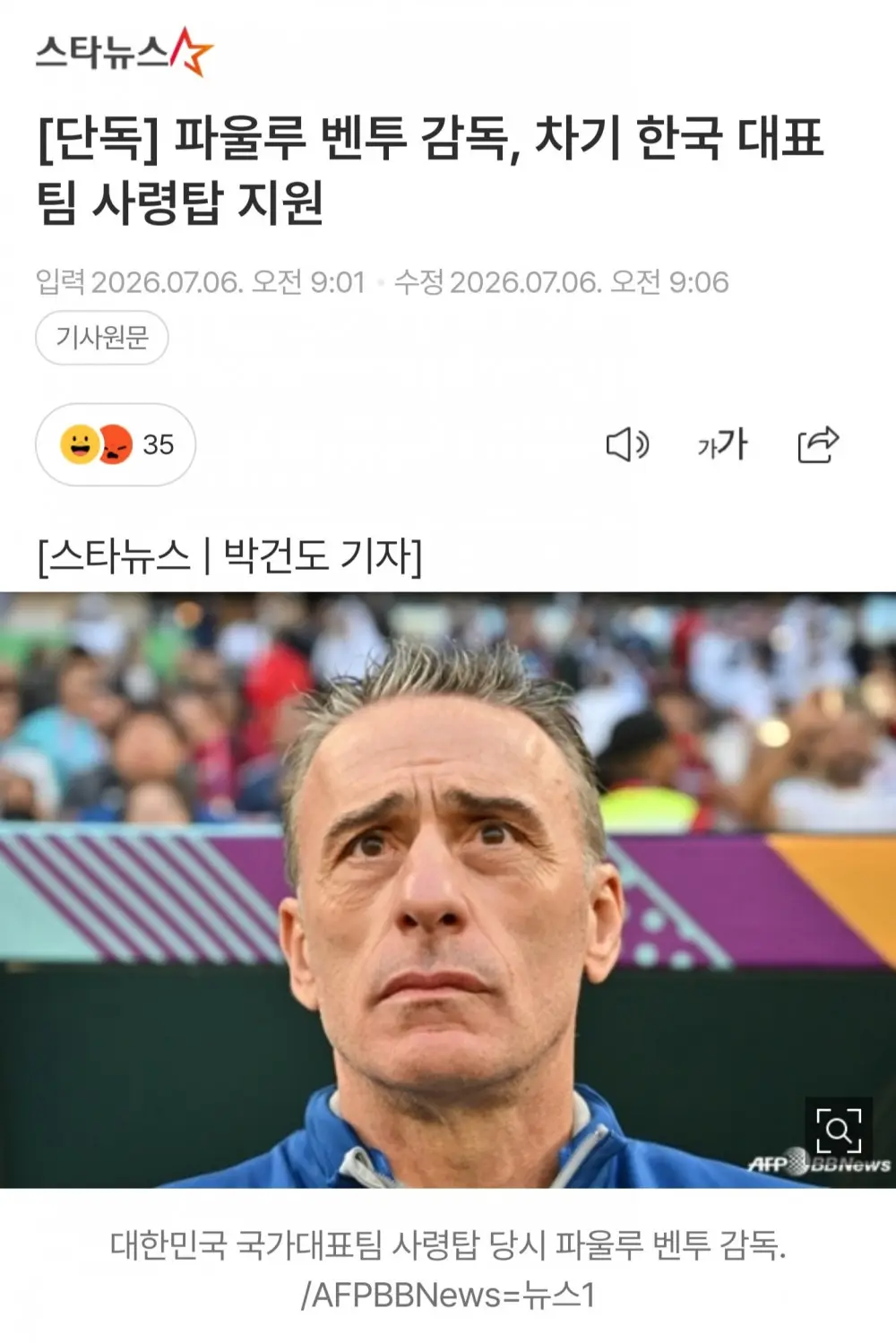Open the reactions button showing 35

click(116, 444)
